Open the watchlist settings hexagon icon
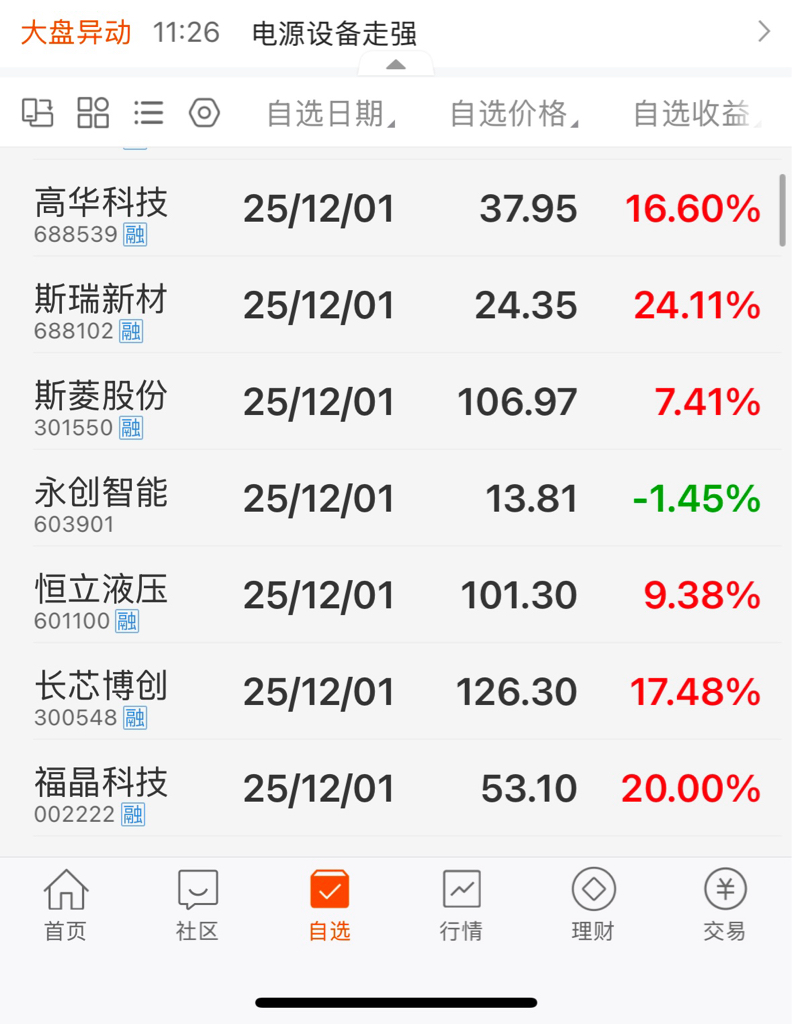The height and width of the screenshot is (1024, 792). [x=204, y=113]
